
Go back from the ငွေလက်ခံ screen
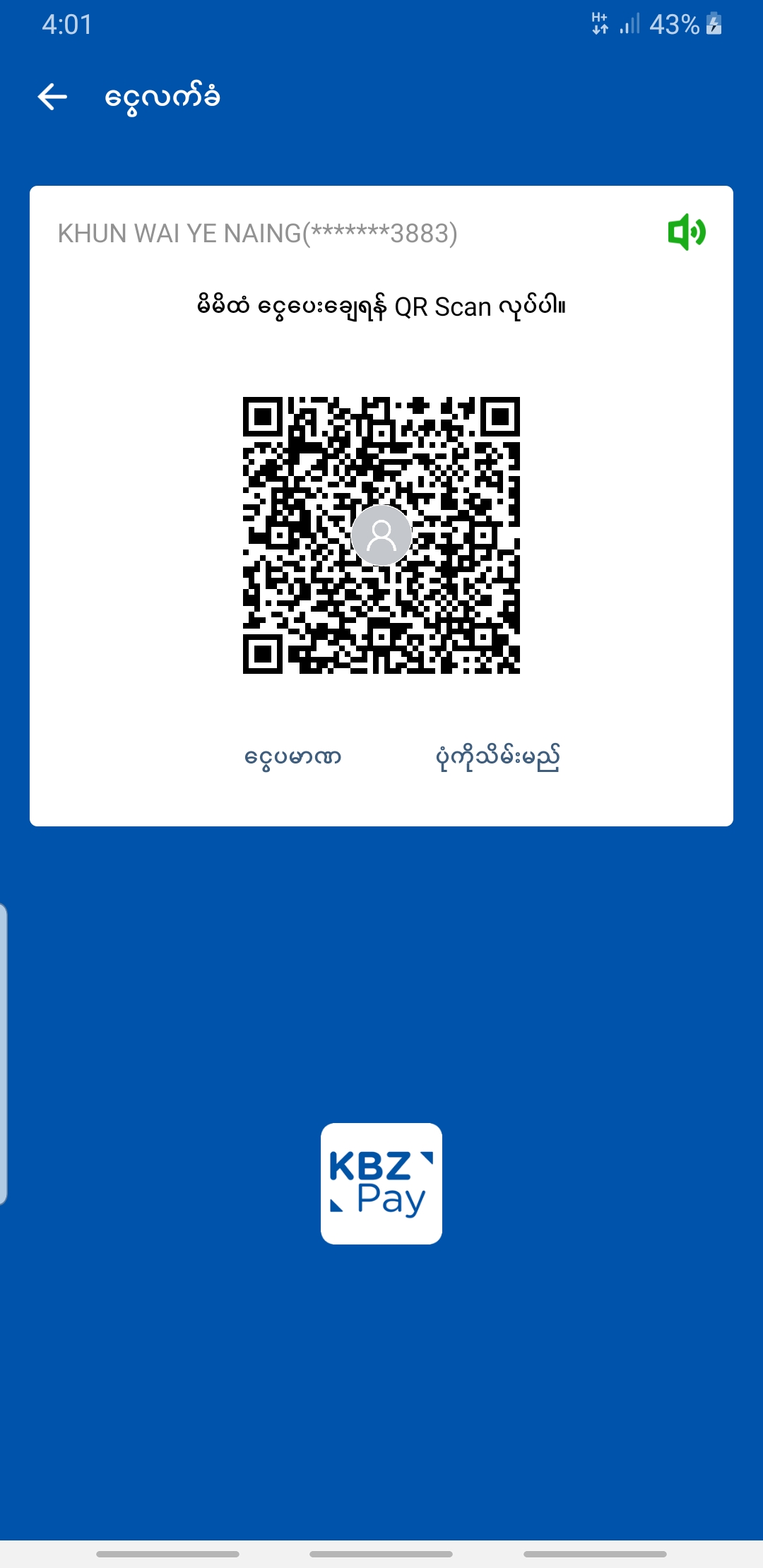tap(52, 97)
